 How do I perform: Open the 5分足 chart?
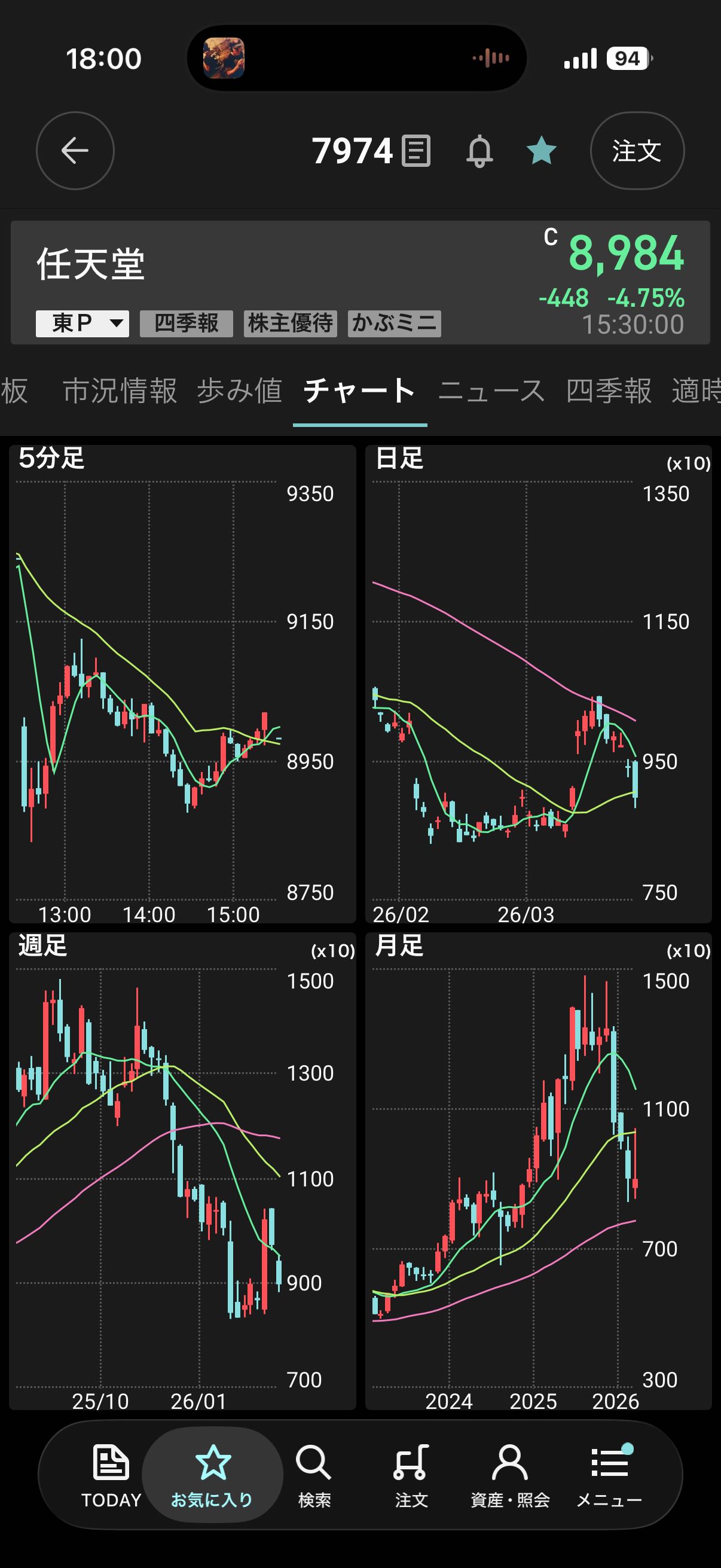(x=182, y=683)
